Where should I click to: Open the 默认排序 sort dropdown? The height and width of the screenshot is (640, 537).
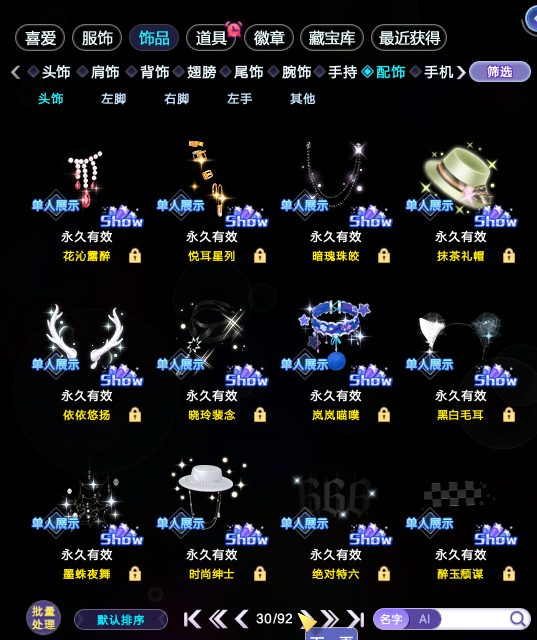[121, 620]
